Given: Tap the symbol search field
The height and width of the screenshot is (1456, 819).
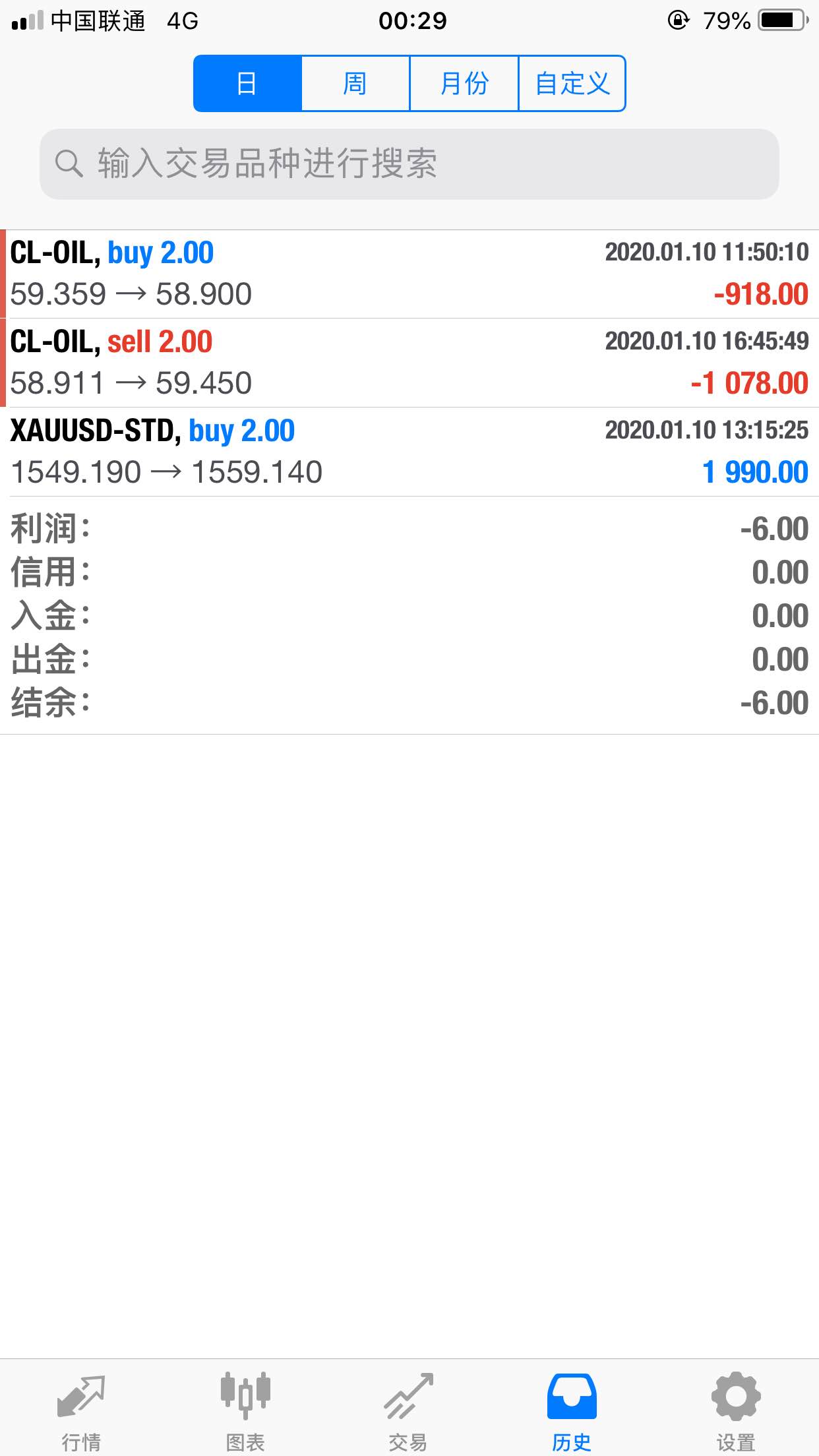Looking at the screenshot, I should 409,164.
